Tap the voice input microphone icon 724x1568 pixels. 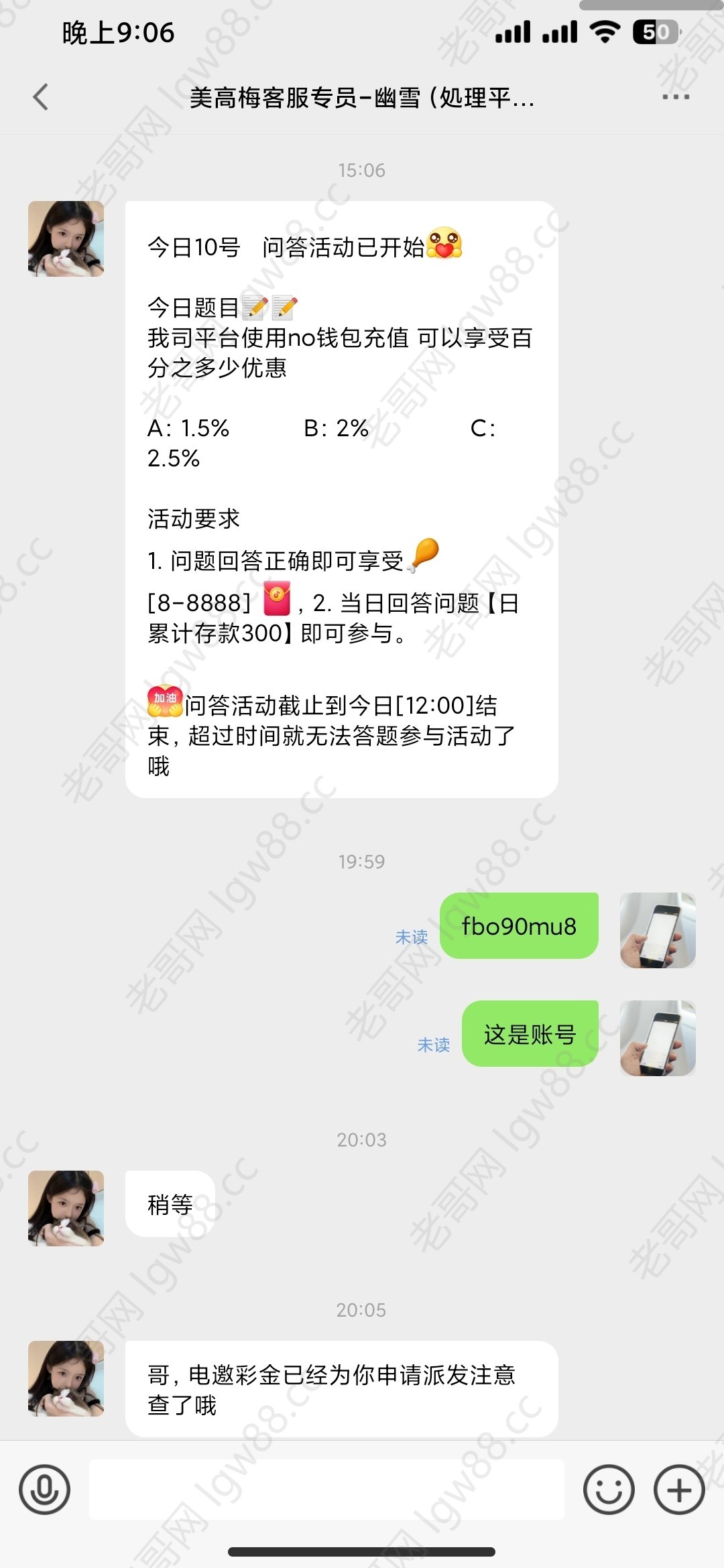point(44,1490)
